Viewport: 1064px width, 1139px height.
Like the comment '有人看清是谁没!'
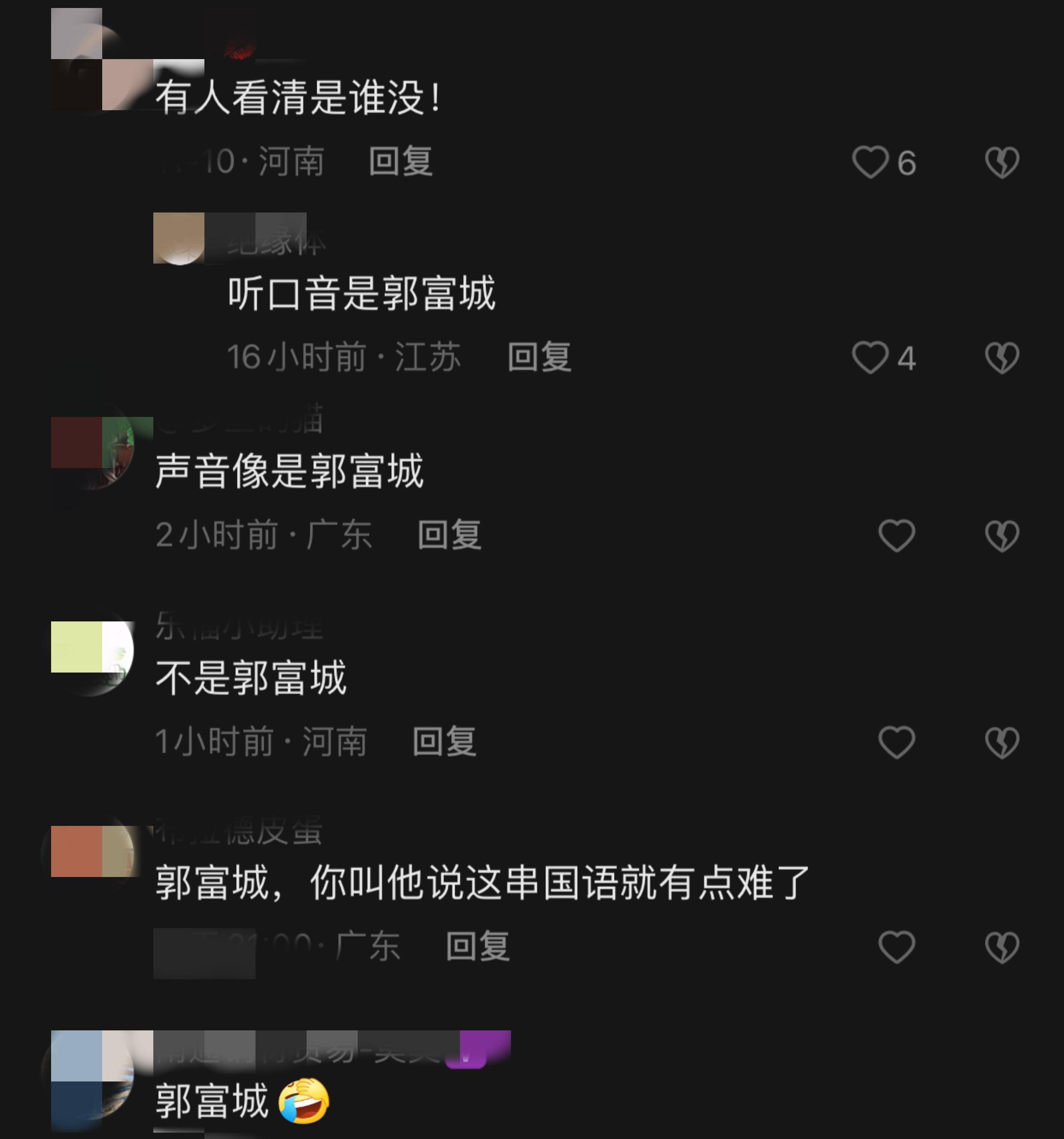coord(870,162)
